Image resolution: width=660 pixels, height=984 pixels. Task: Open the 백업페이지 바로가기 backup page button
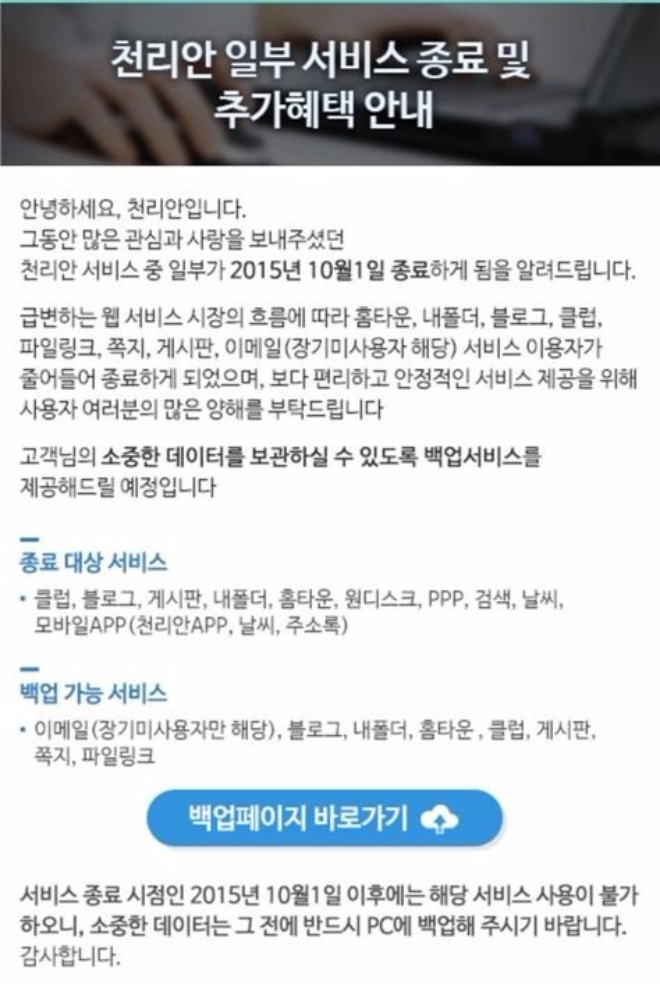324,818
